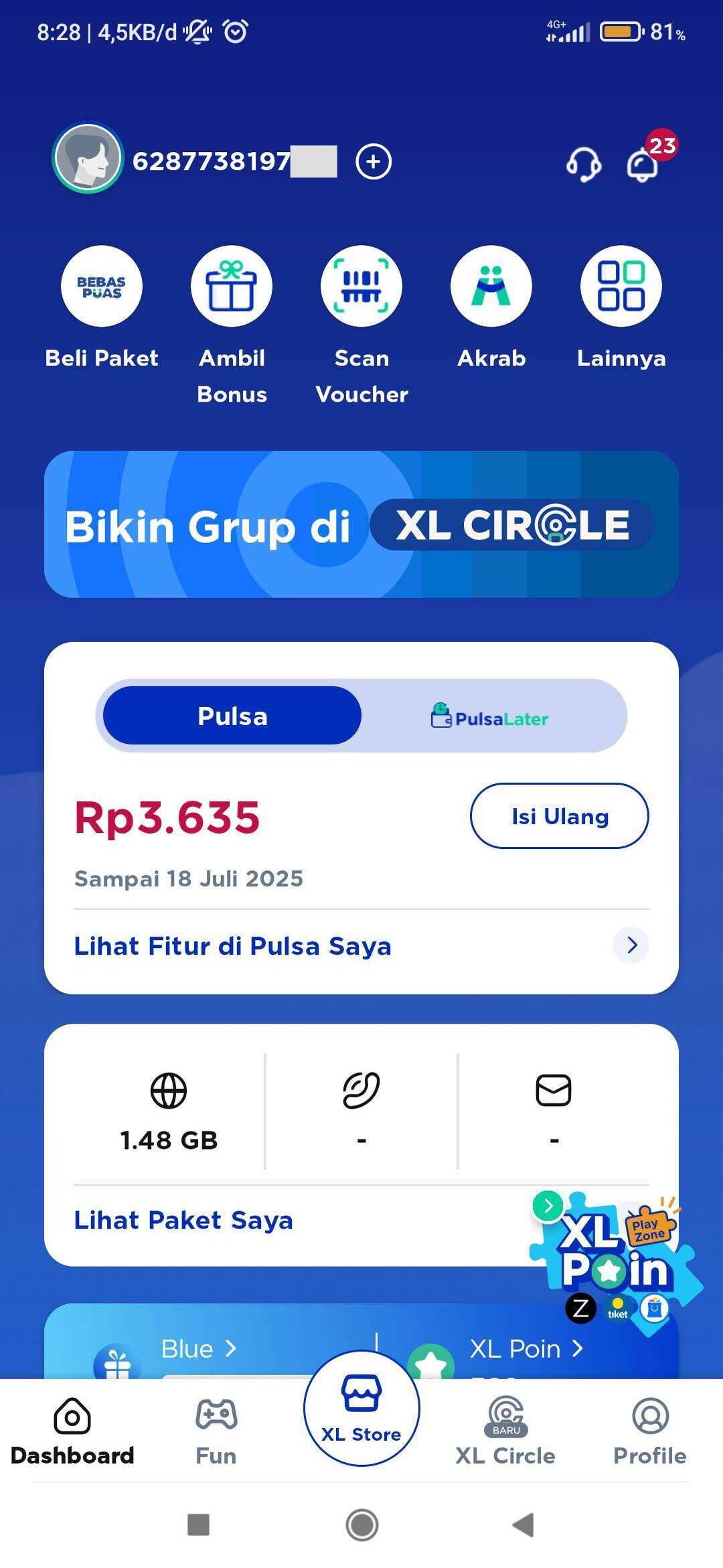The image size is (723, 1568).
Task: Open the Bikin Grup di XL Circle banner
Action: tap(361, 524)
